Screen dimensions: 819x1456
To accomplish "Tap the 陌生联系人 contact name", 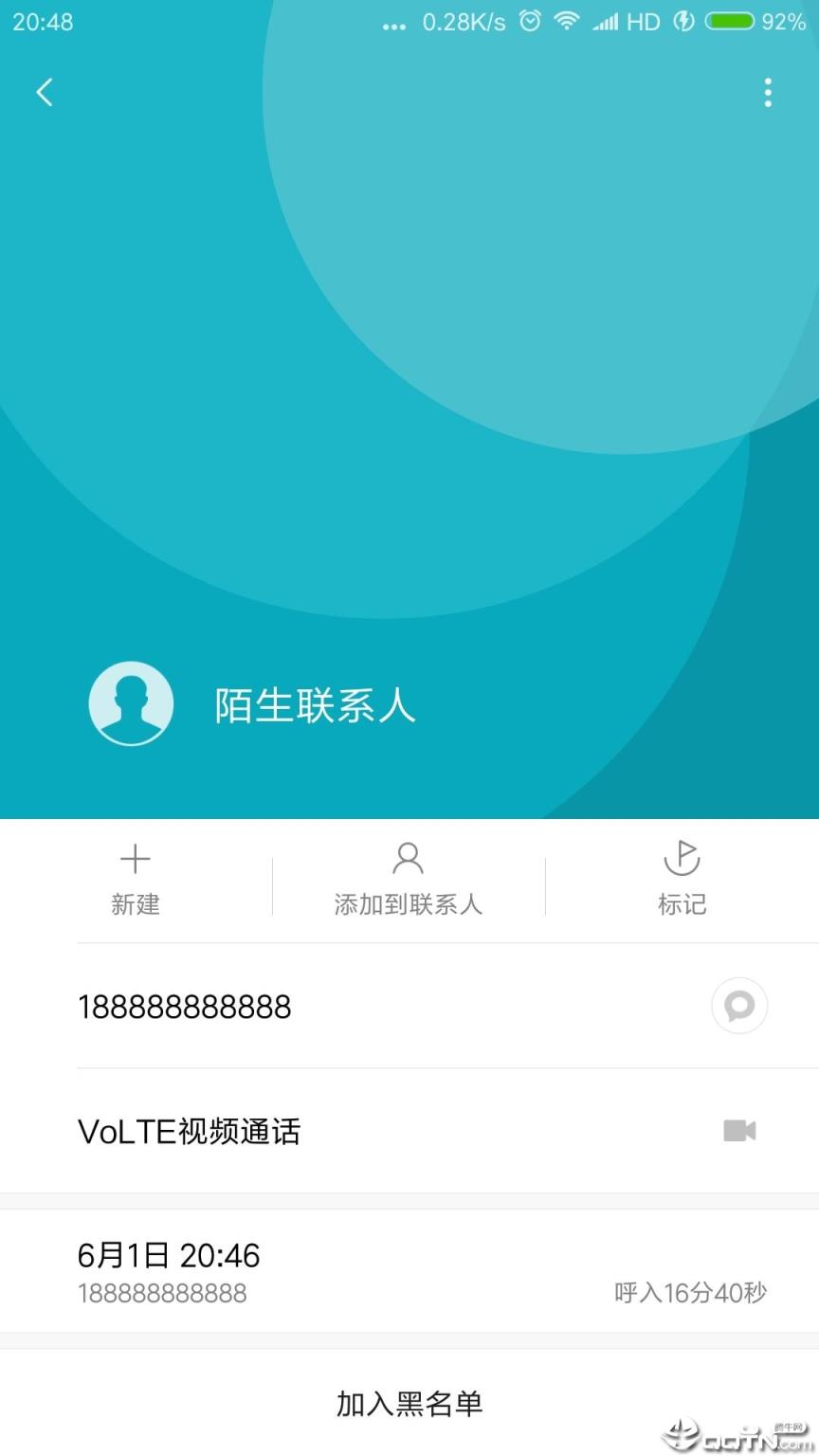I will [316, 705].
